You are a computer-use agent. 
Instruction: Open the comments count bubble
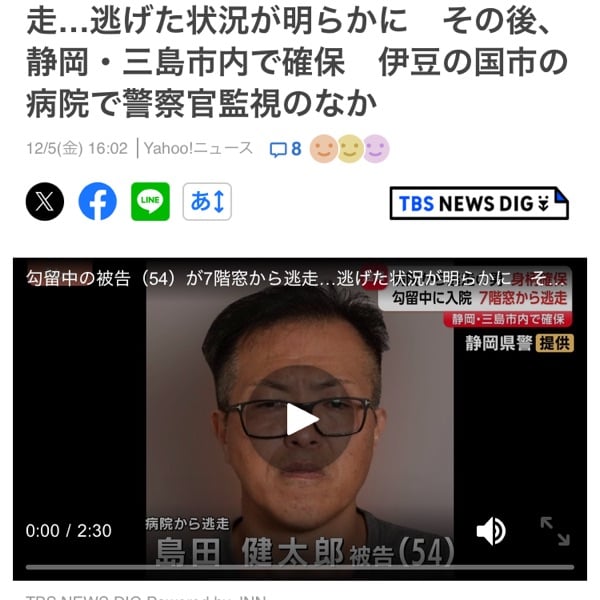pyautogui.click(x=285, y=149)
